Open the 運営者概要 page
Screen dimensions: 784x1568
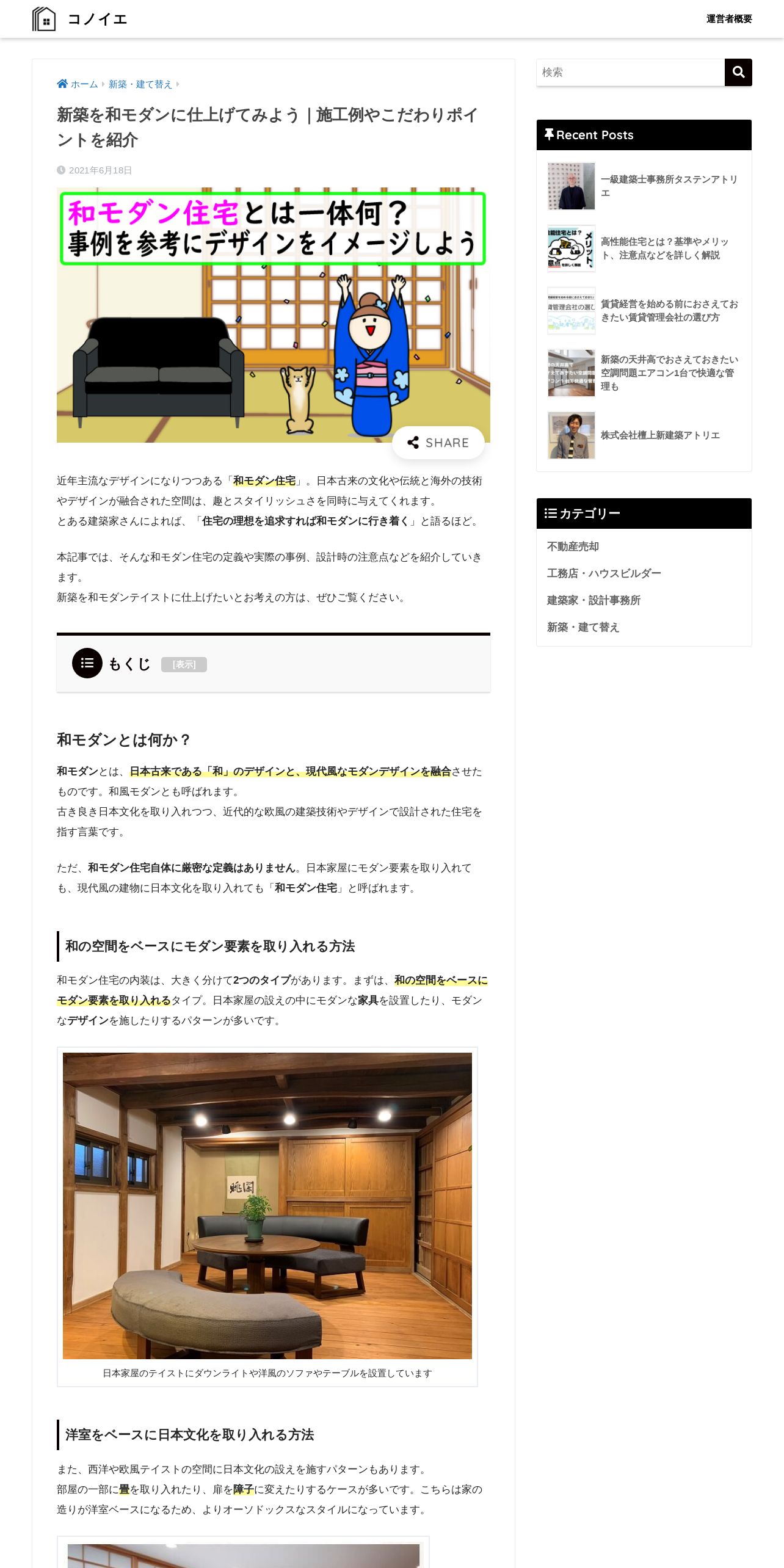(729, 19)
